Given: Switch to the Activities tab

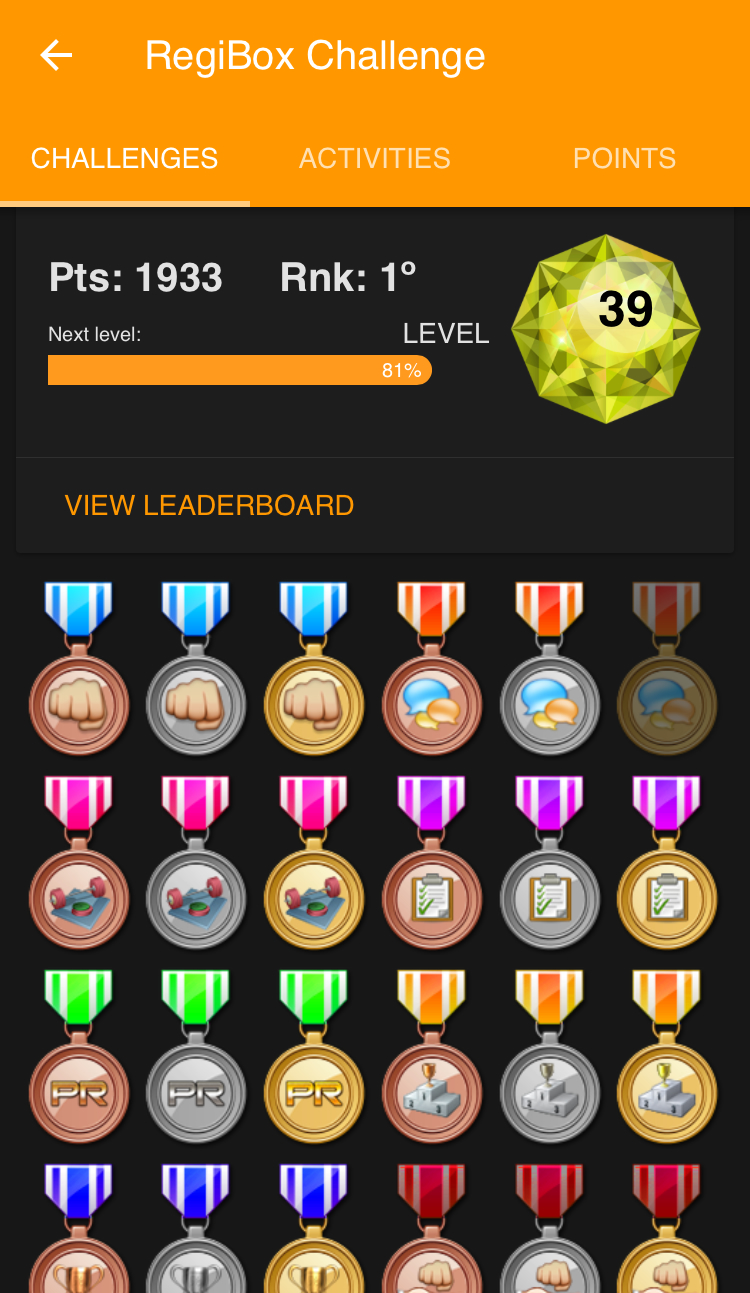Looking at the screenshot, I should click(x=375, y=158).
